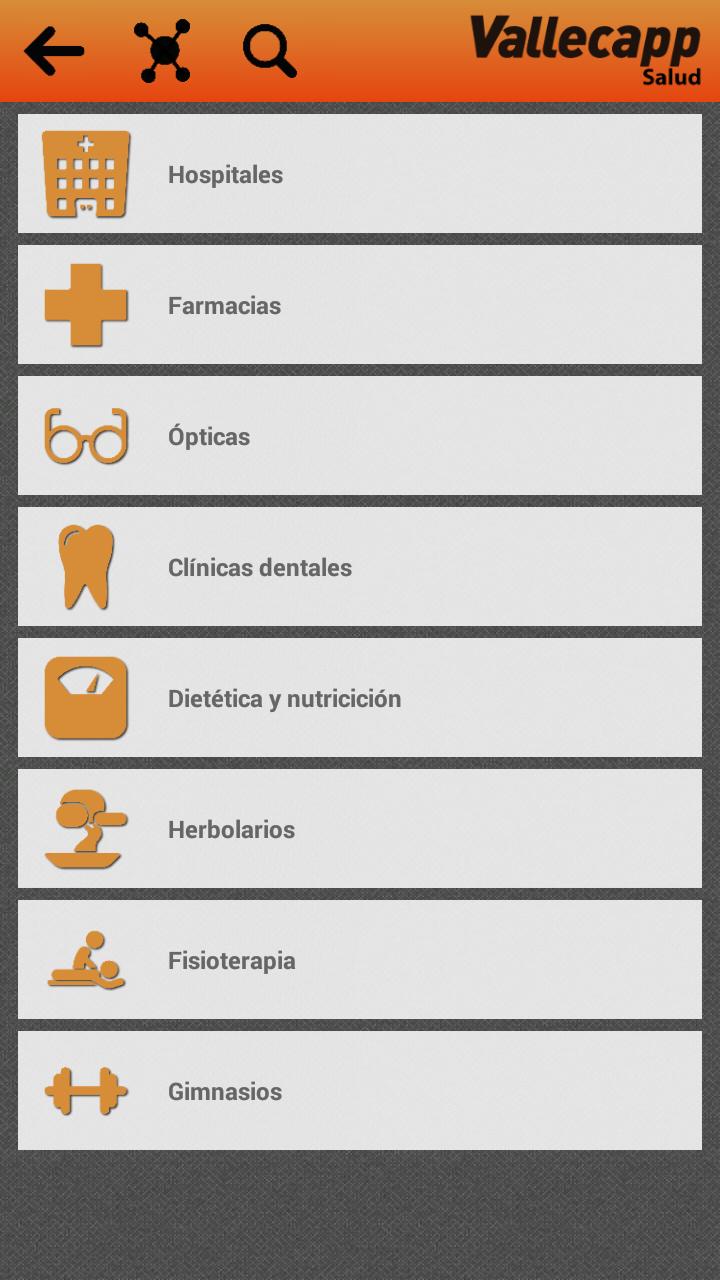
Task: Open the Fisioterapia category
Action: coord(360,960)
